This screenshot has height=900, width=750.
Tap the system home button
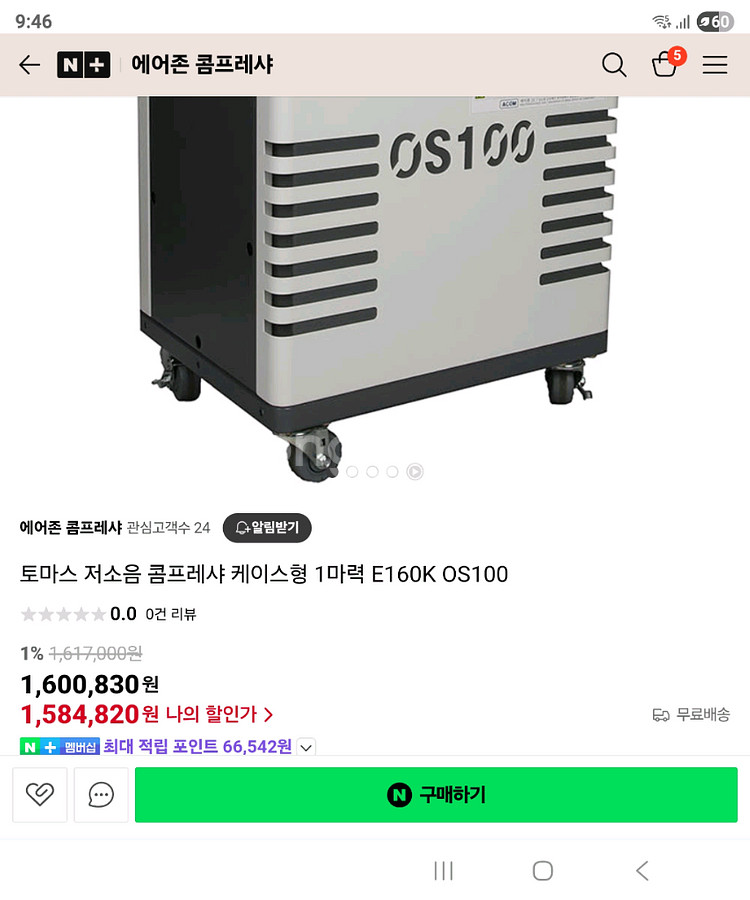coord(543,871)
